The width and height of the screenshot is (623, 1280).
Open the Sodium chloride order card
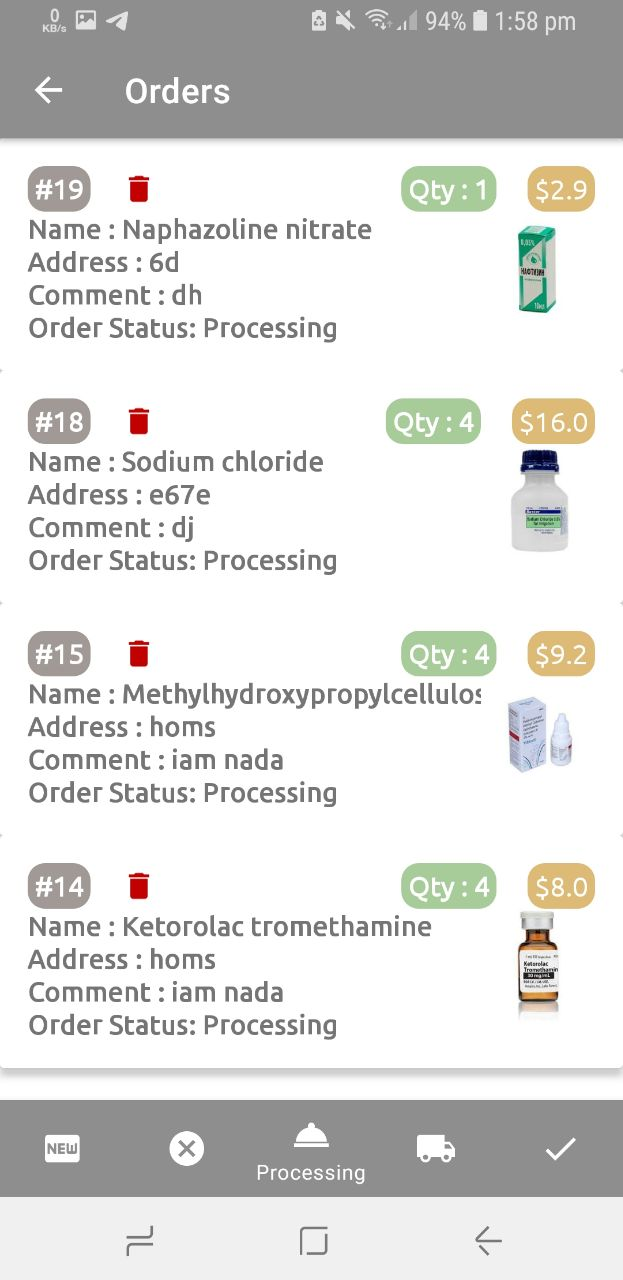click(250, 511)
